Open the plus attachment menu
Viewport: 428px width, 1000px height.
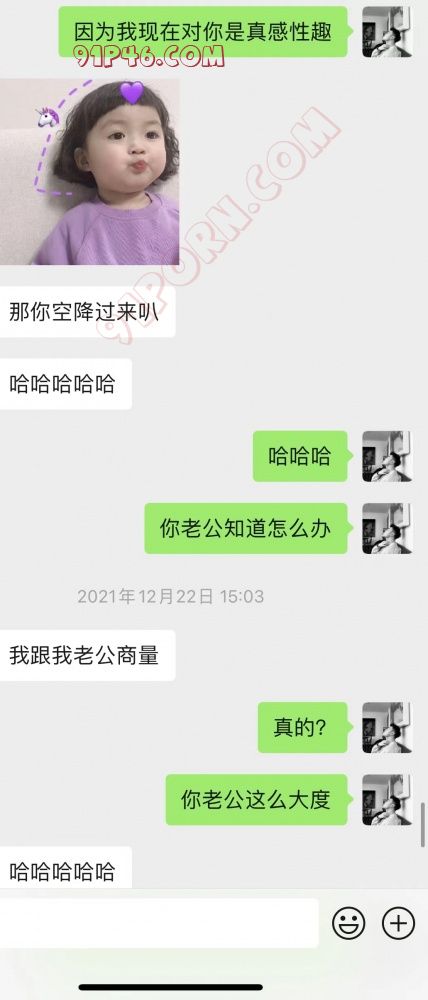point(398,923)
